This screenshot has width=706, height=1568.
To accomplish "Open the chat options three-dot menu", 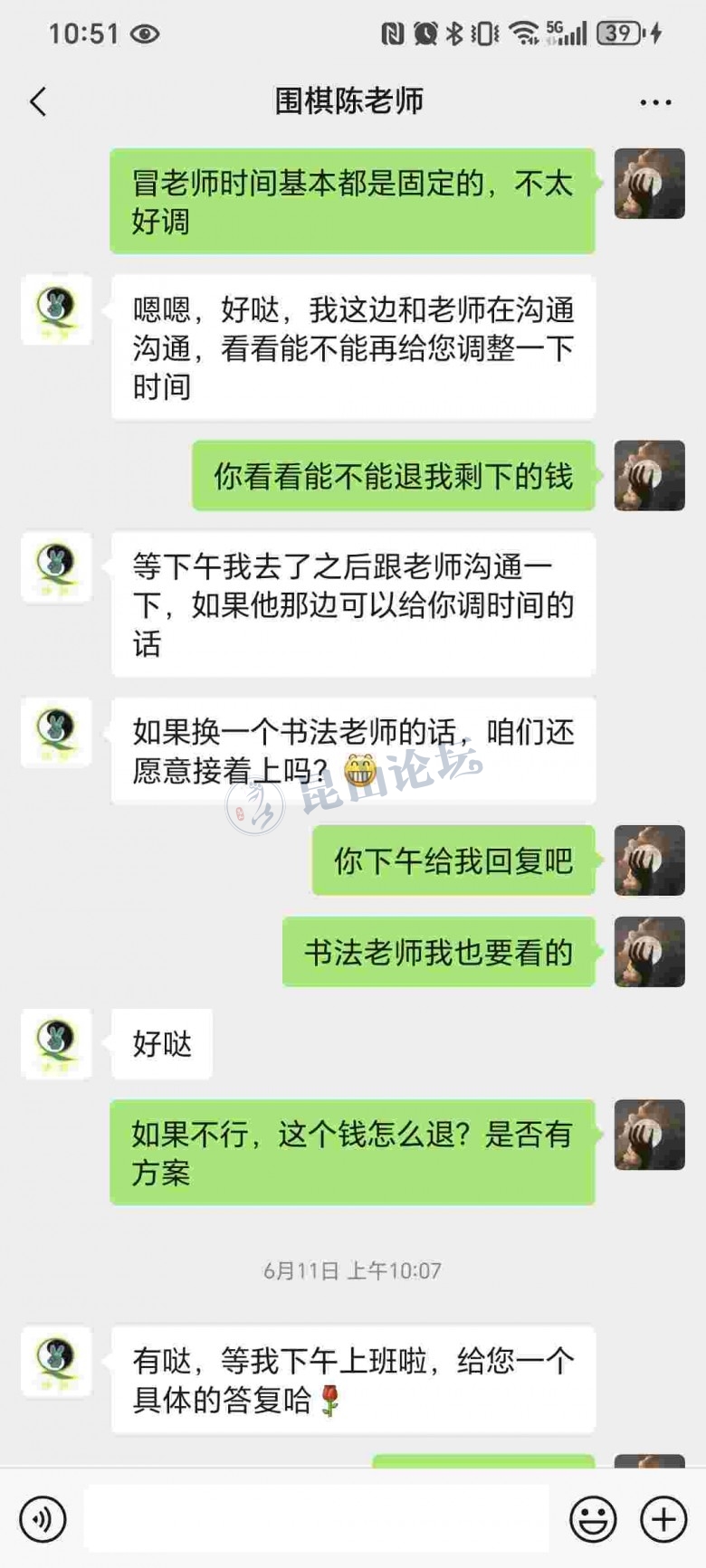I will [x=655, y=102].
